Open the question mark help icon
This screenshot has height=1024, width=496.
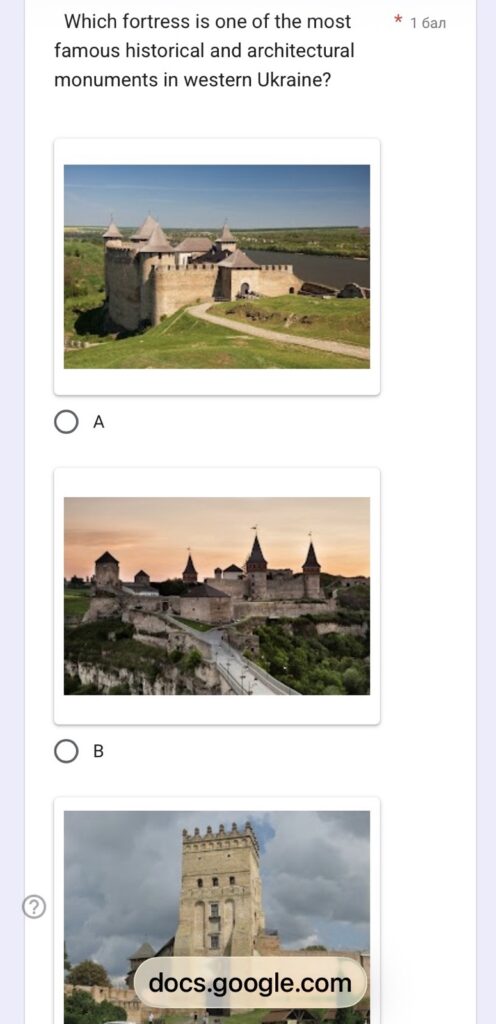[x=34, y=906]
